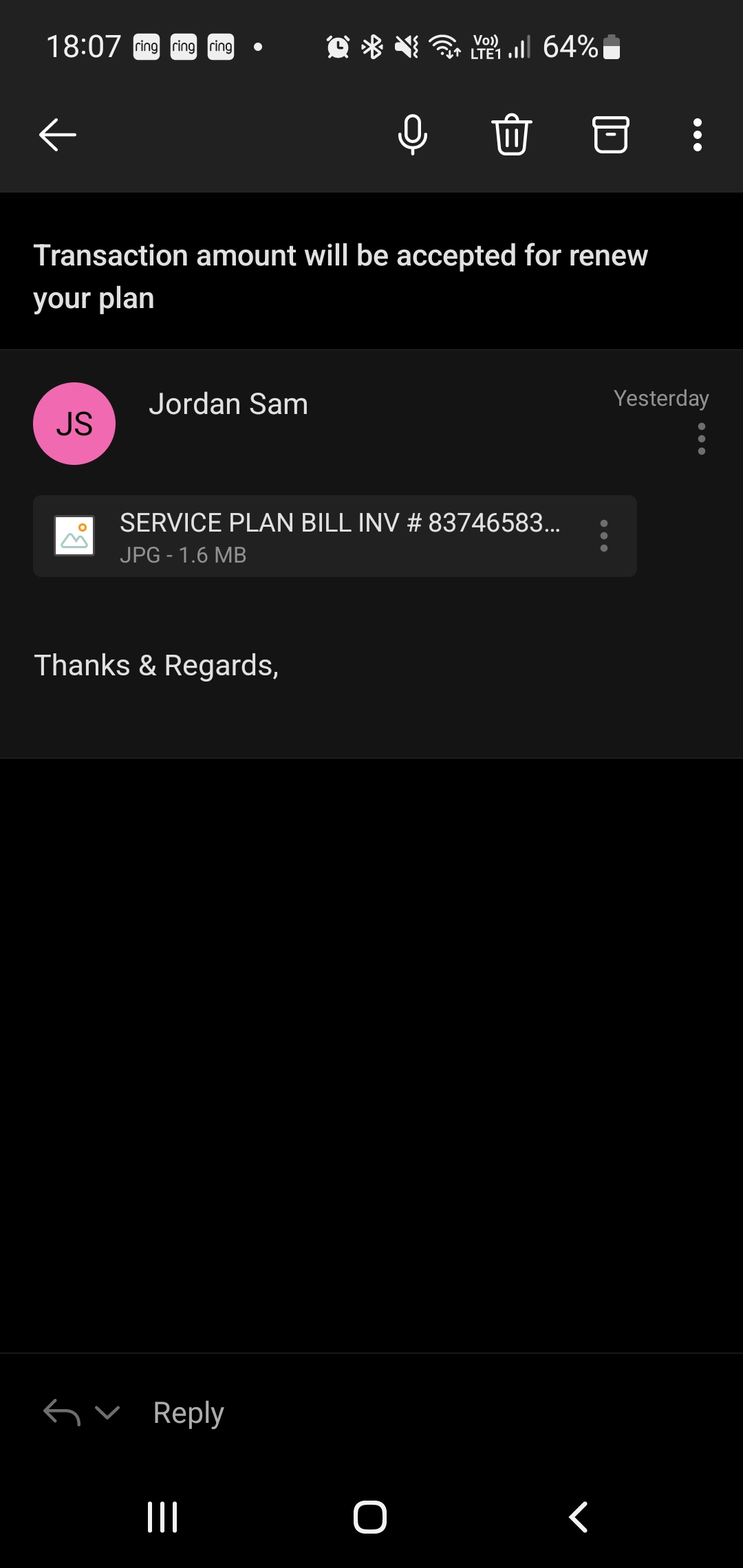Open the top toolbar overflow menu
Viewport: 743px width, 1568px height.
tap(698, 135)
